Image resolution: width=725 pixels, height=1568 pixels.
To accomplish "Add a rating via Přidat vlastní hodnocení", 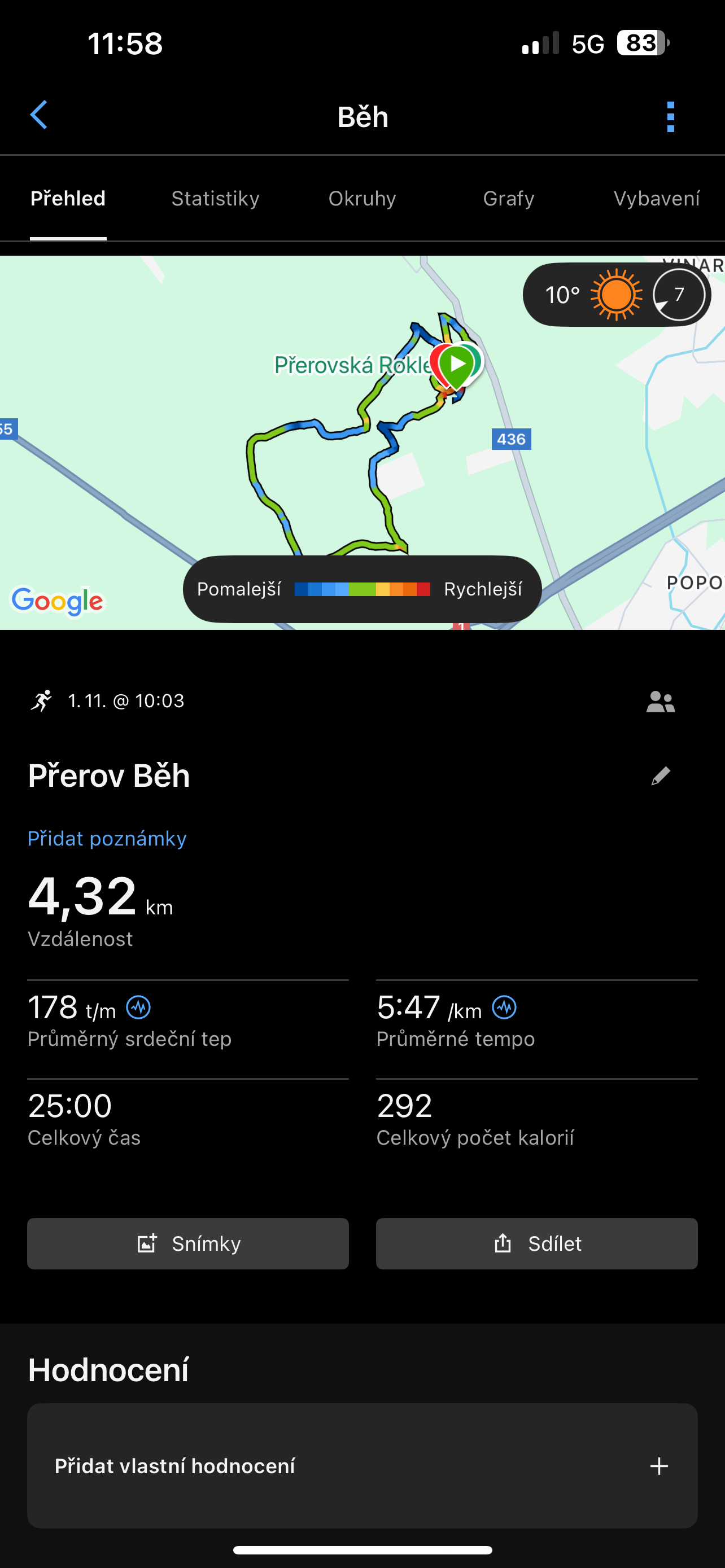I will click(362, 1466).
